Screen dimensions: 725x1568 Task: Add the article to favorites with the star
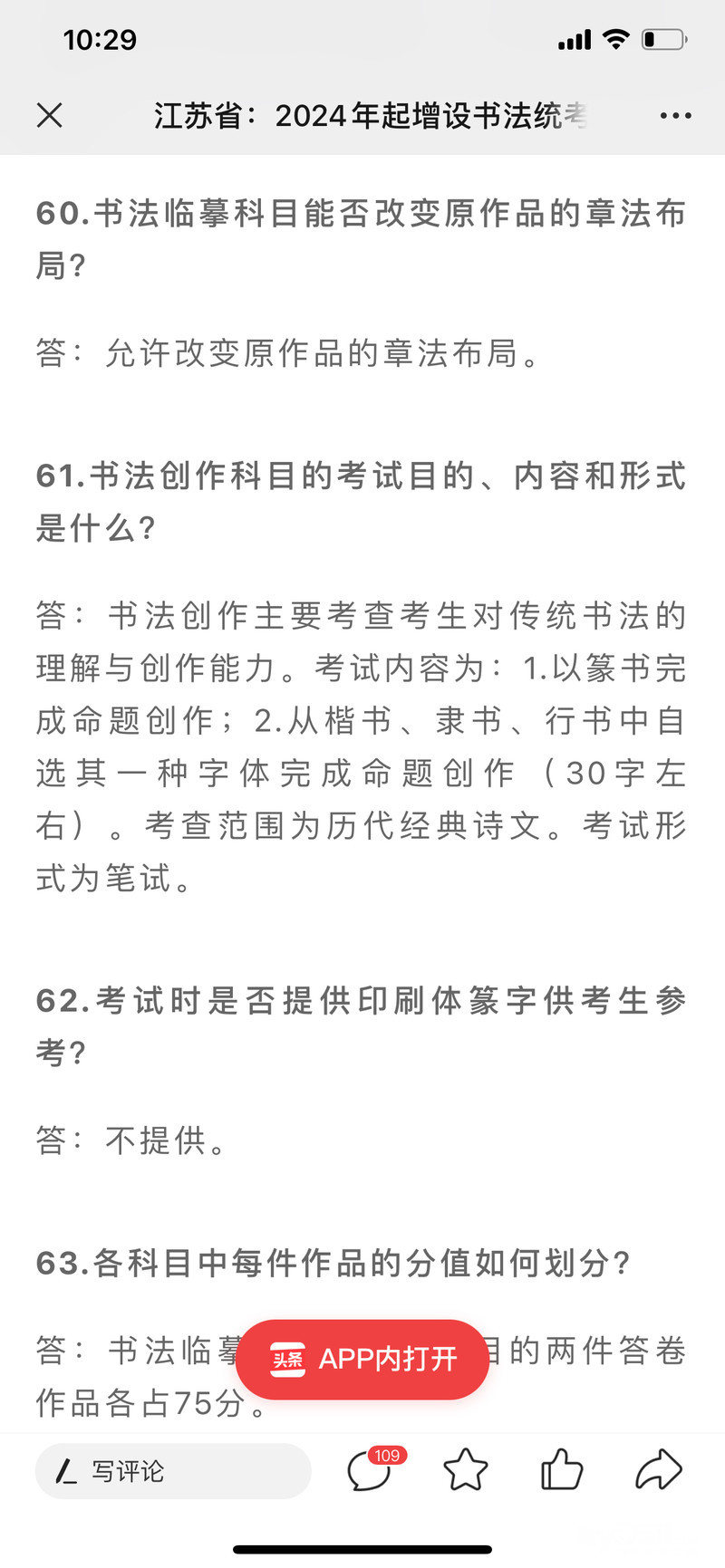click(466, 1469)
